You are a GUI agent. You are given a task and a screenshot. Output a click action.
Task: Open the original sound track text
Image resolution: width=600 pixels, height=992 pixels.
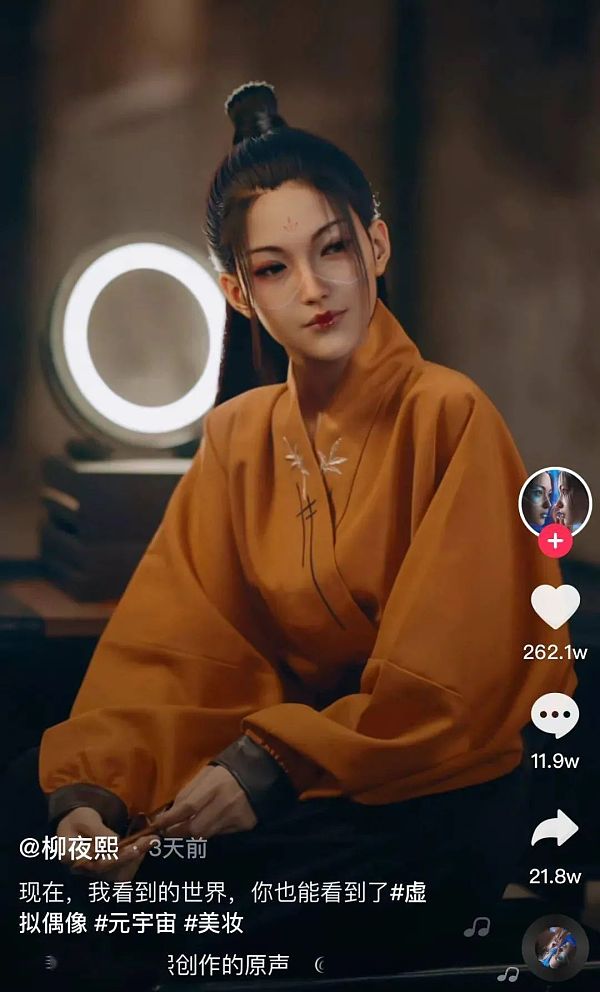pos(232,964)
